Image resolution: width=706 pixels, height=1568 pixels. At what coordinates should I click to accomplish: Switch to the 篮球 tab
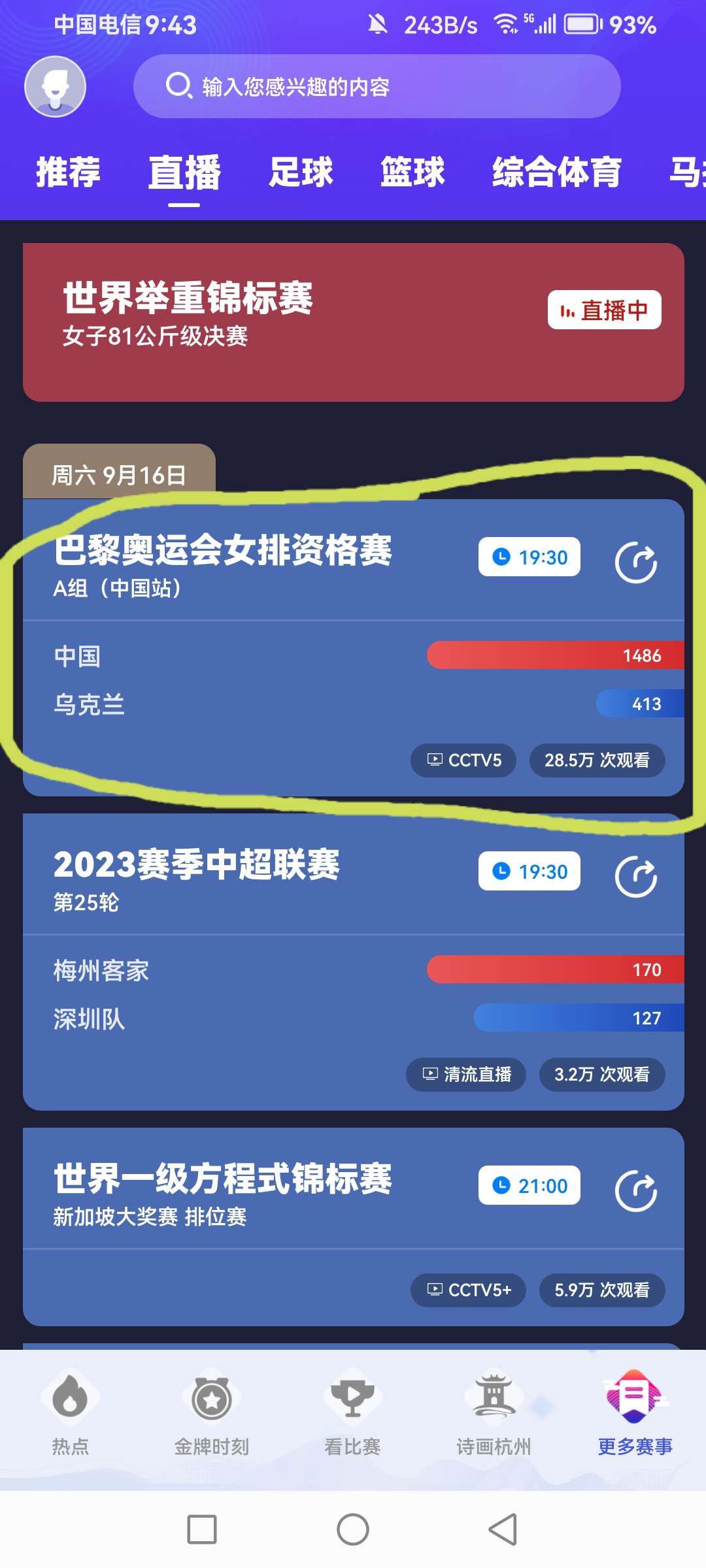(x=412, y=172)
